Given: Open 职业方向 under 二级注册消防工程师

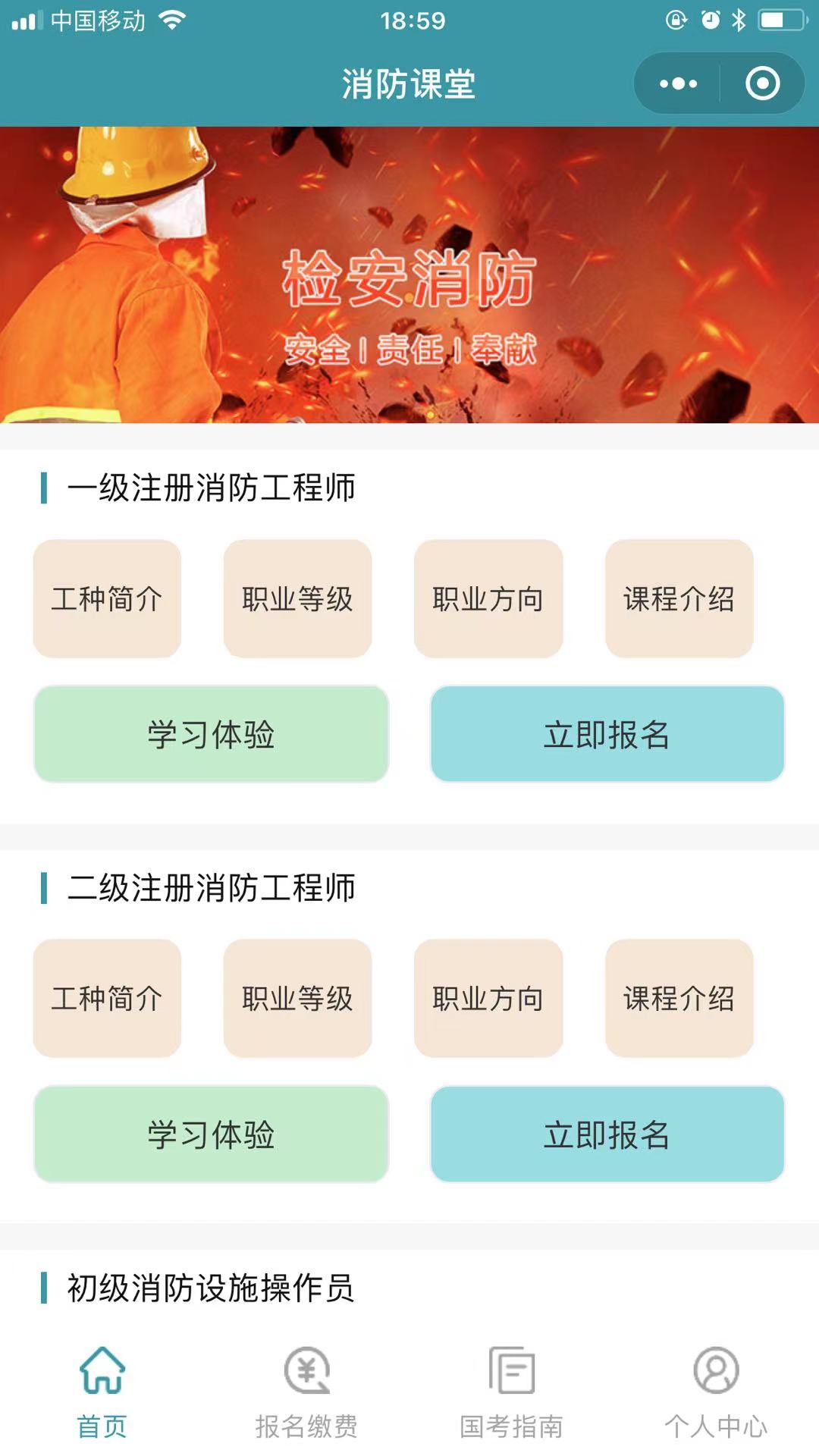Looking at the screenshot, I should tap(488, 999).
